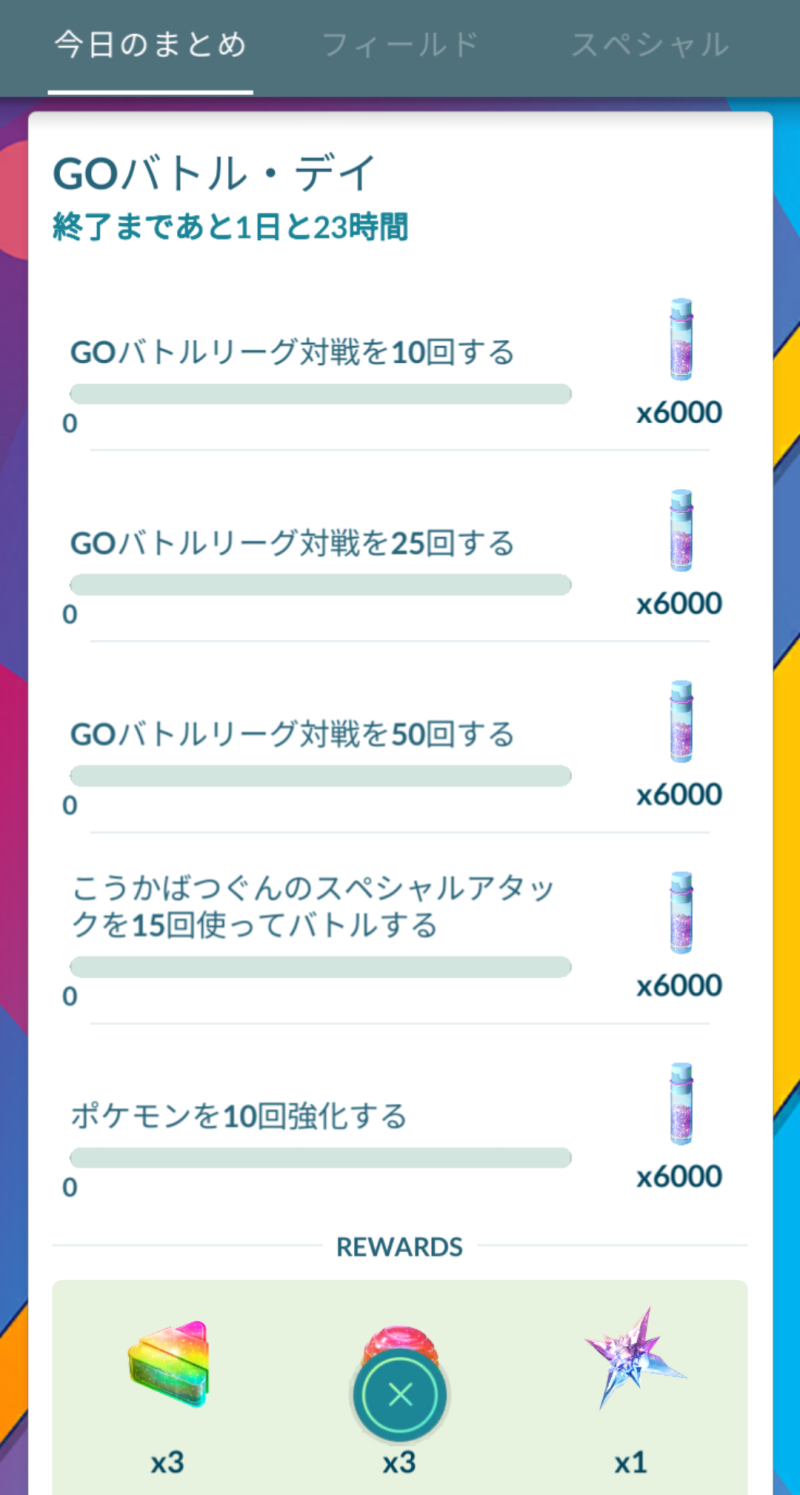Close the research screen with the X button
The height and width of the screenshot is (1495, 800).
[400, 1395]
